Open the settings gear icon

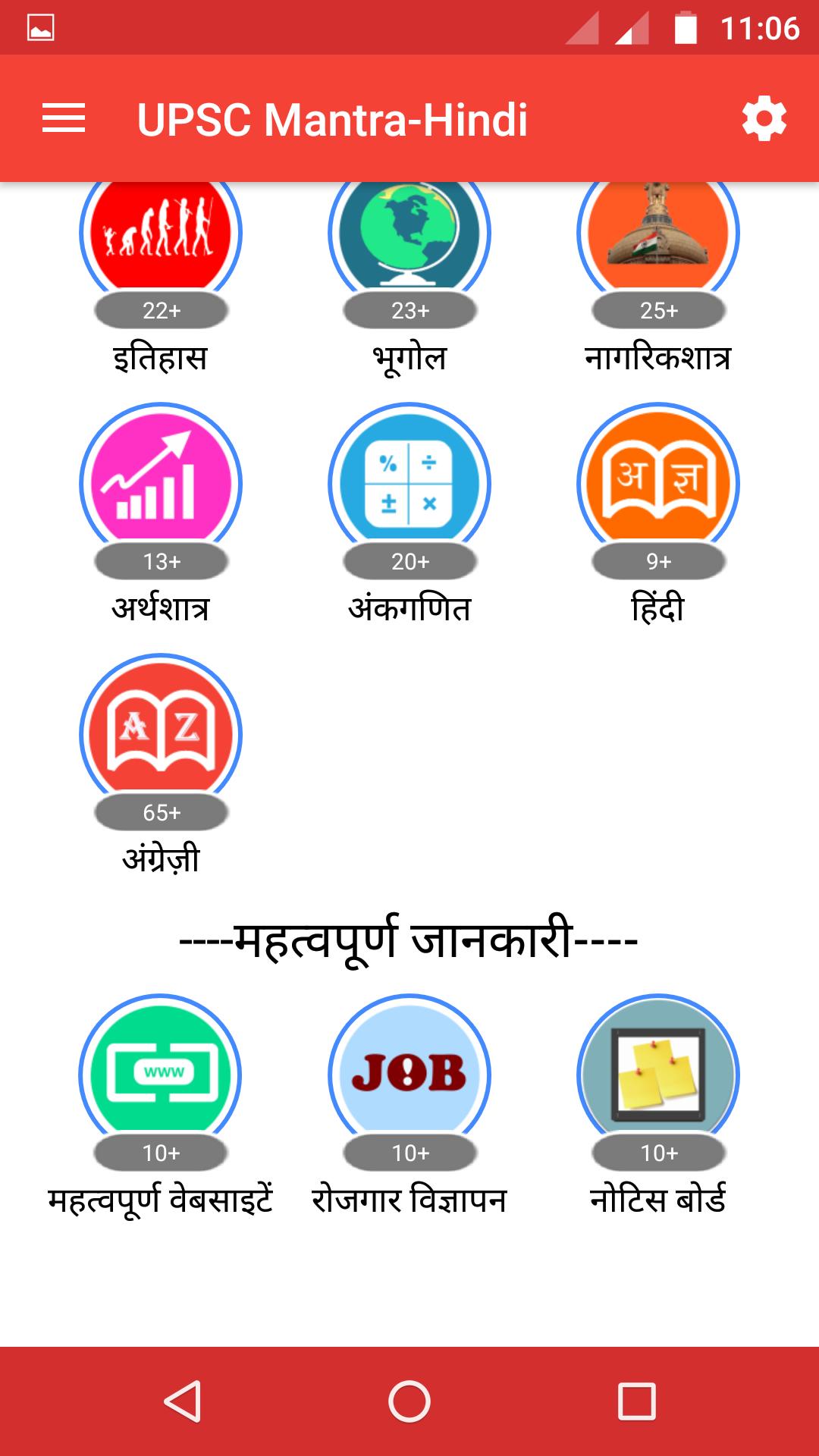(x=764, y=119)
